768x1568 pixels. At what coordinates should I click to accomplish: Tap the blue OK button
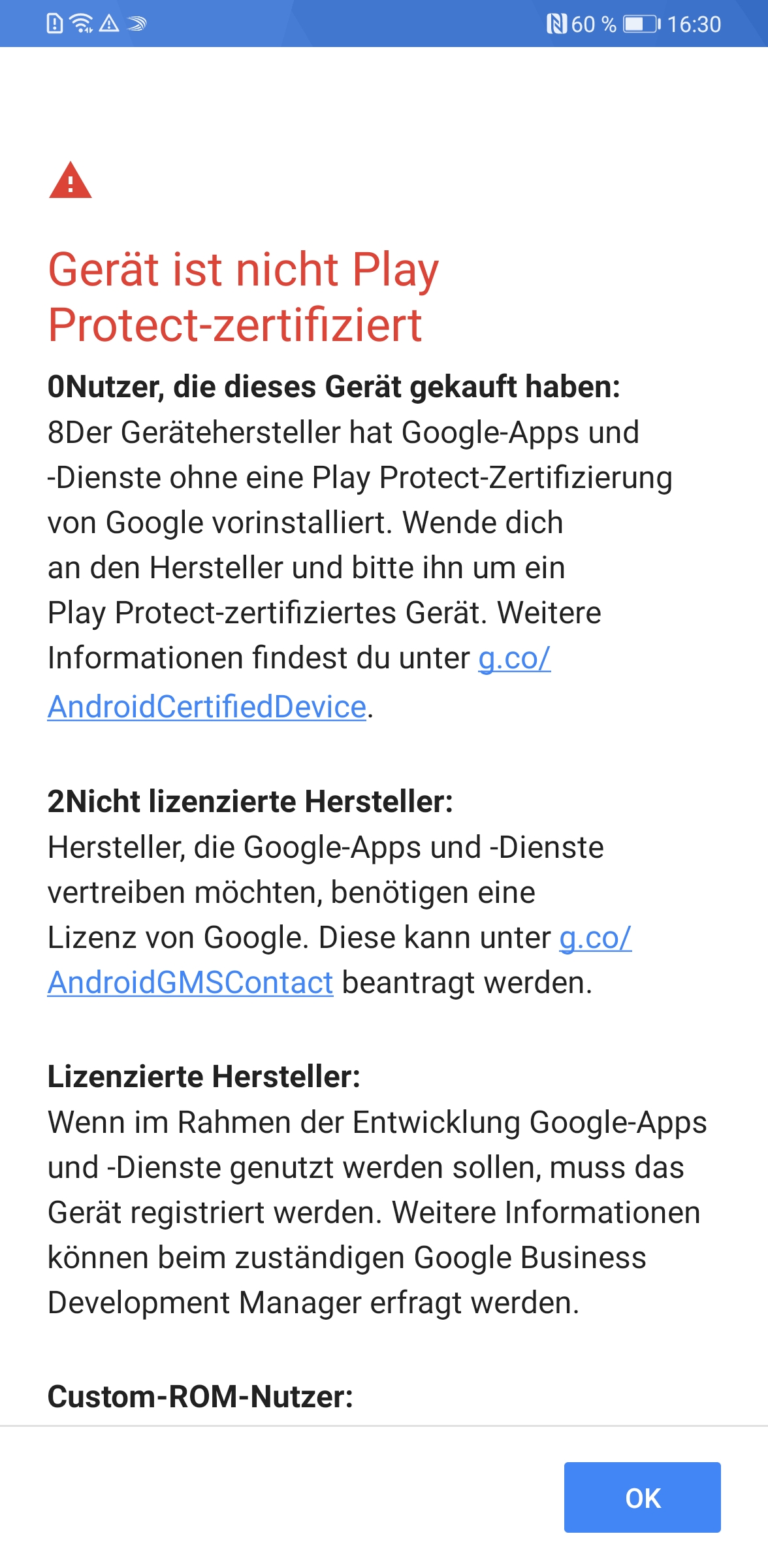click(x=642, y=1497)
